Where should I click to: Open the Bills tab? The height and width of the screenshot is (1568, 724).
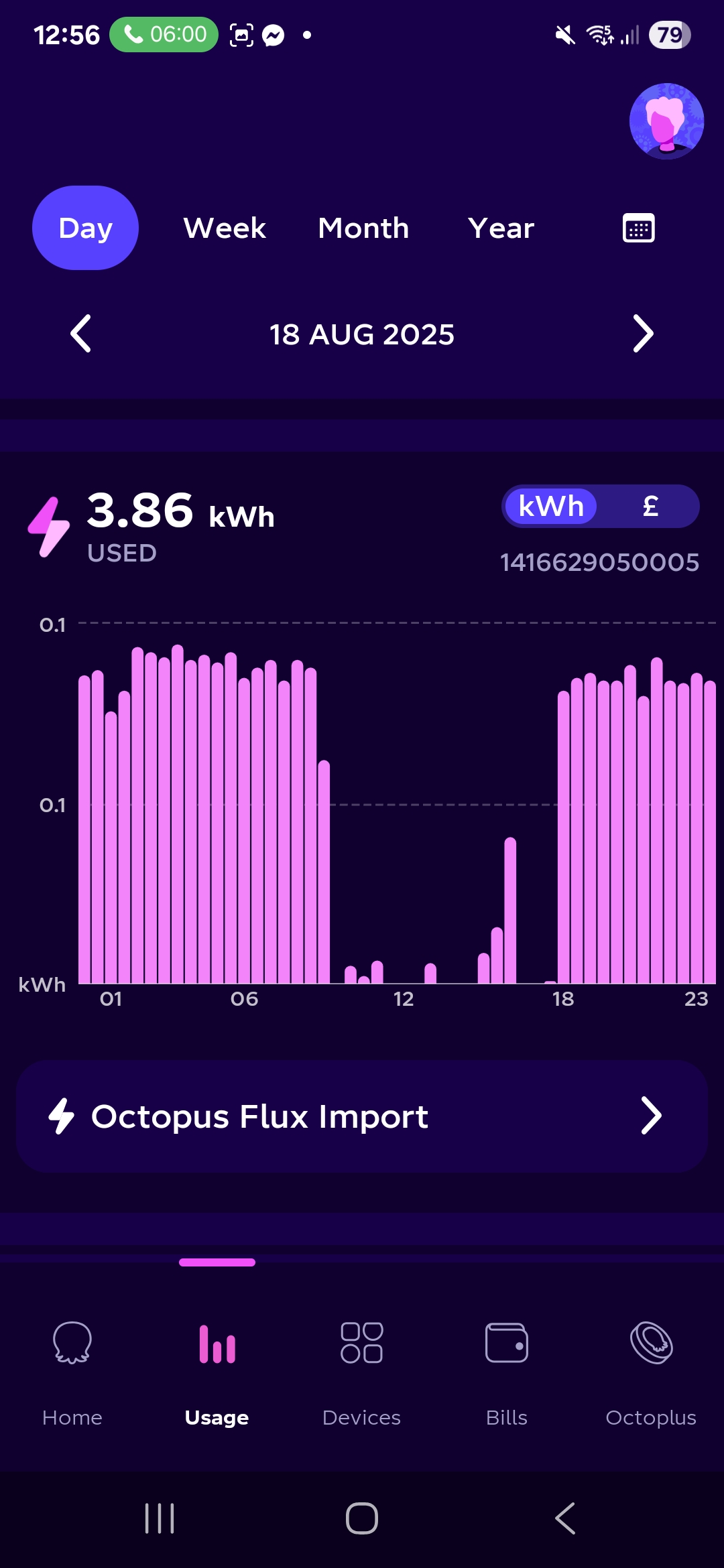click(507, 1368)
